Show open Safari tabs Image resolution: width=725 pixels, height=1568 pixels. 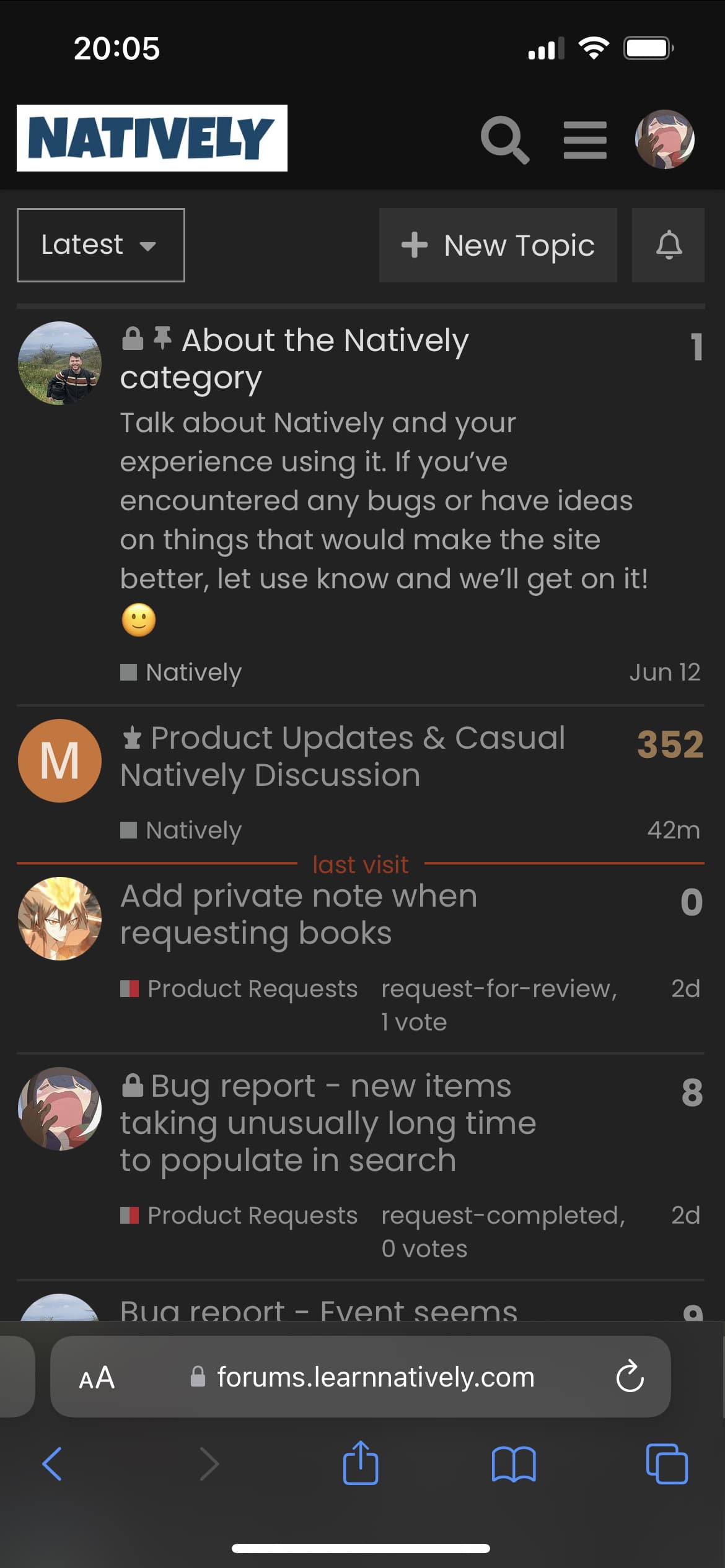coord(667,1464)
